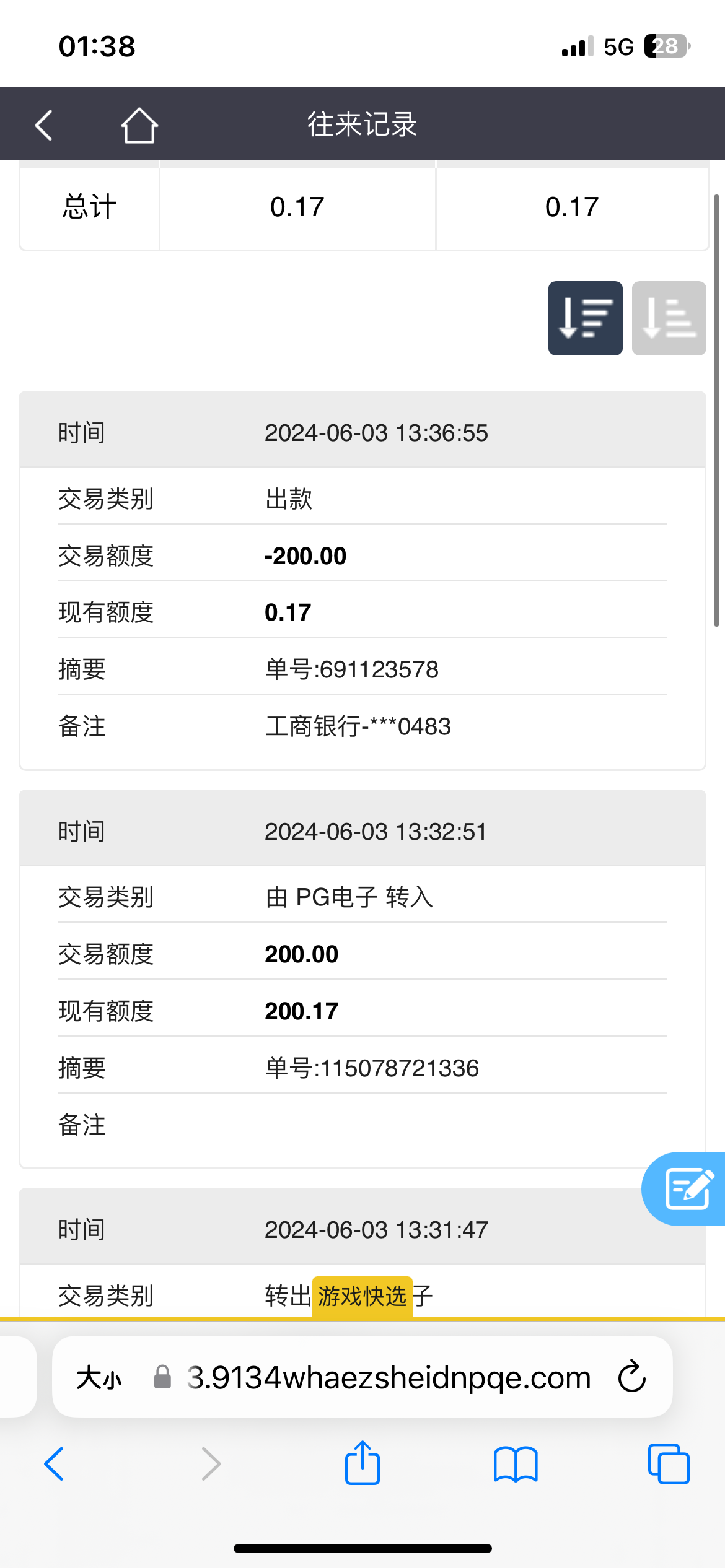
Task: Tap the website address field
Action: pyautogui.click(x=388, y=1378)
